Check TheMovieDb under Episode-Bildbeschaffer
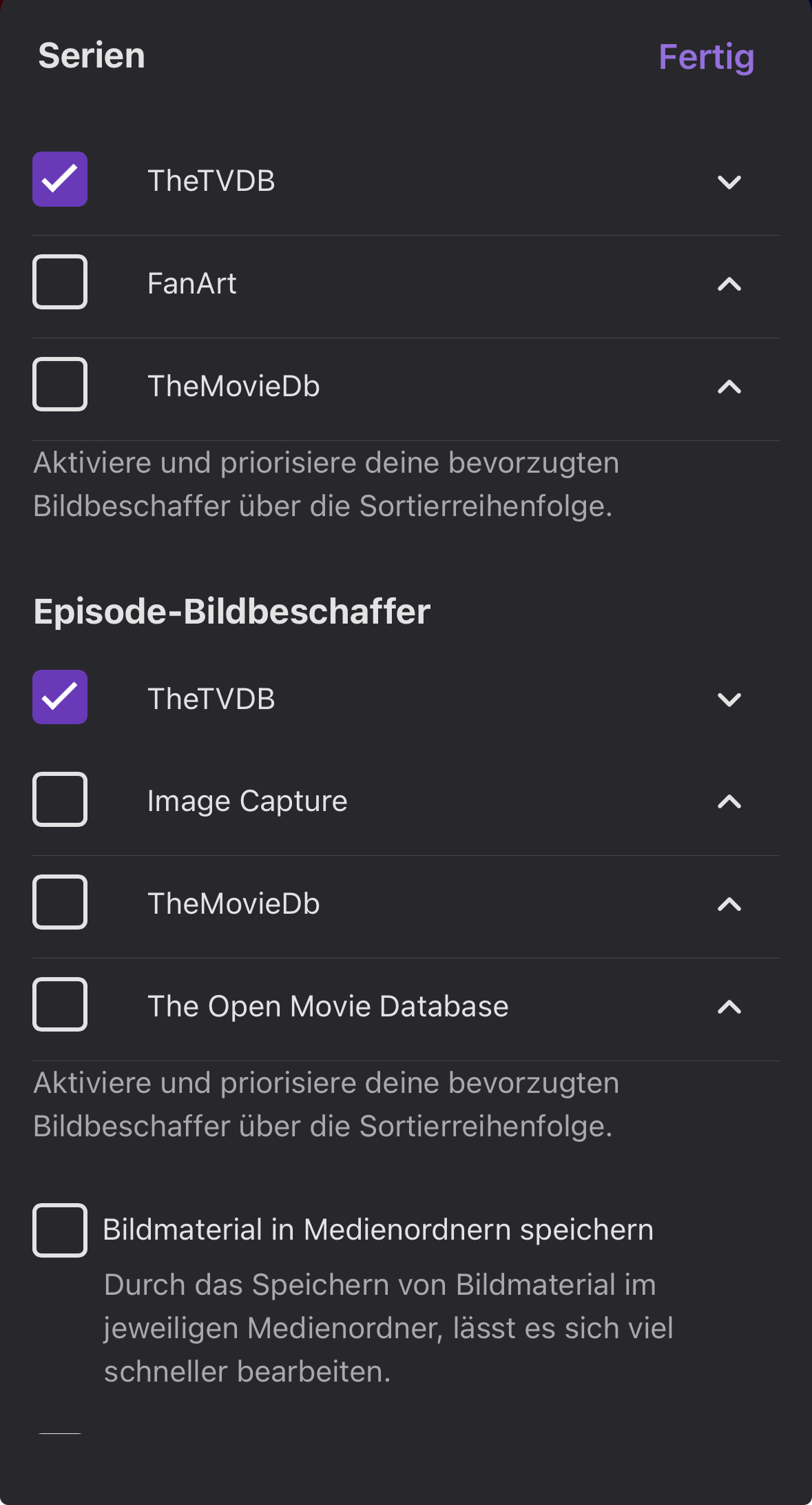The image size is (812, 1505). (x=60, y=902)
